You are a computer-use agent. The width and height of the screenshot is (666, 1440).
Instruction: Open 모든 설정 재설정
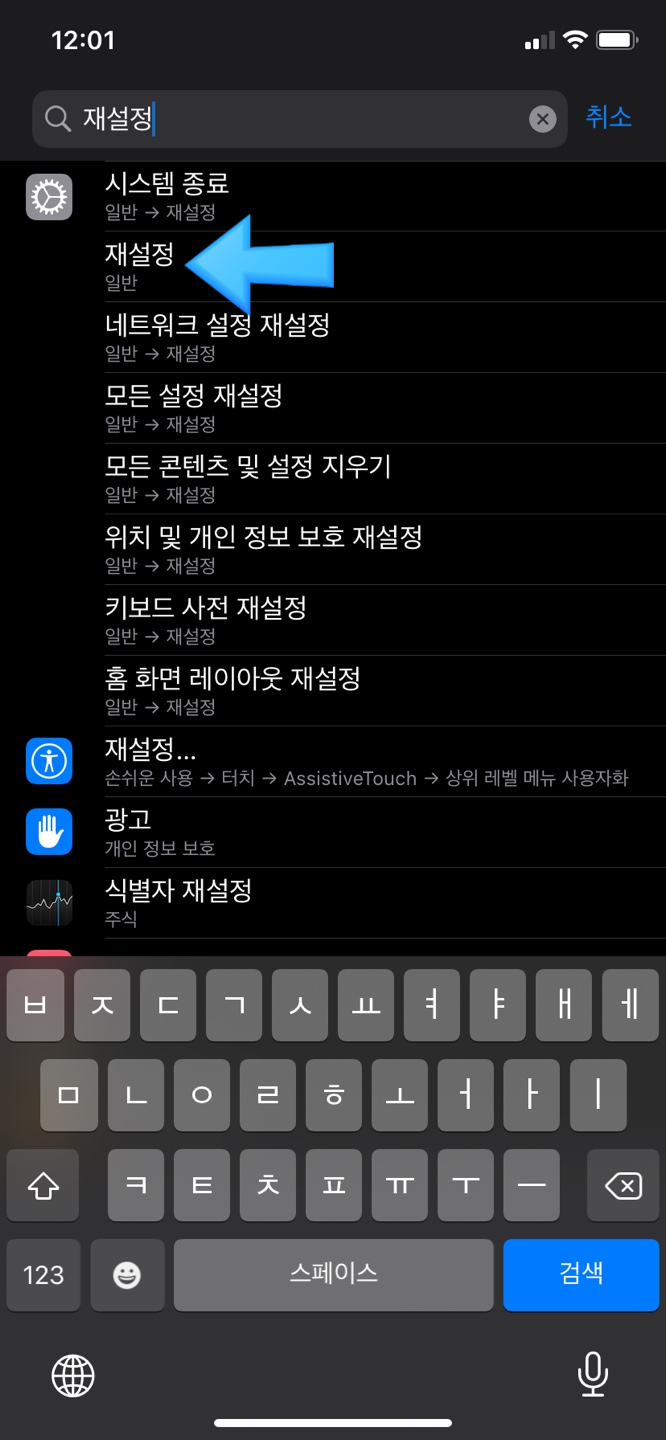click(x=385, y=409)
